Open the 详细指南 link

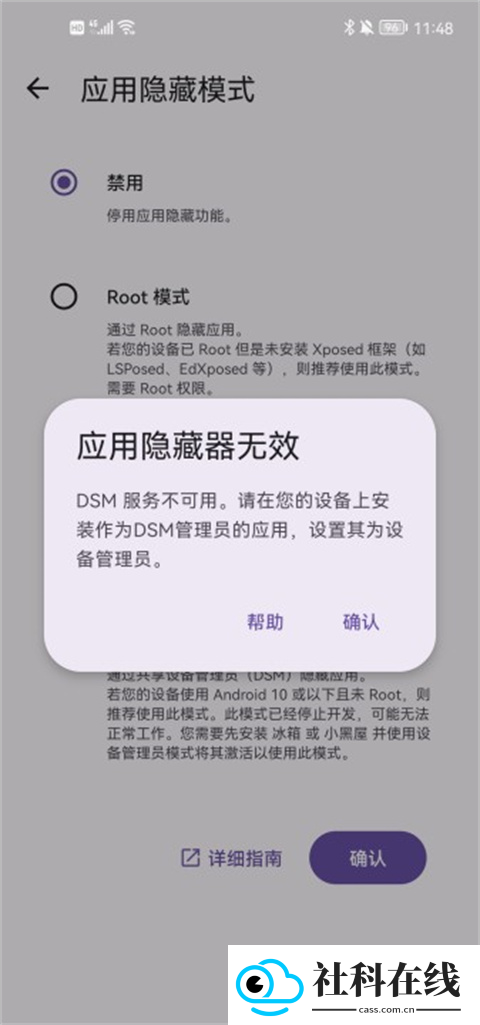coord(231,858)
